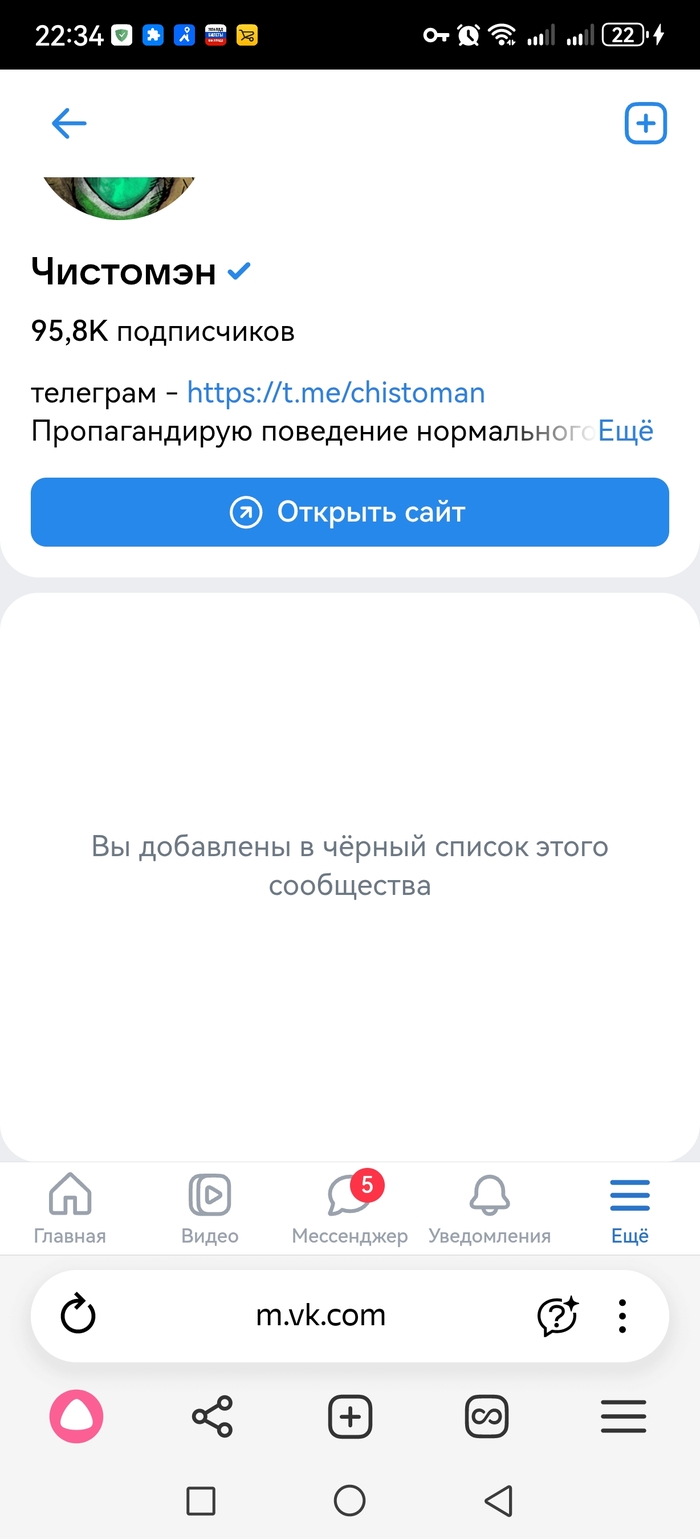
Task: Open the browser three-dot menu
Action: pyautogui.click(x=622, y=1315)
